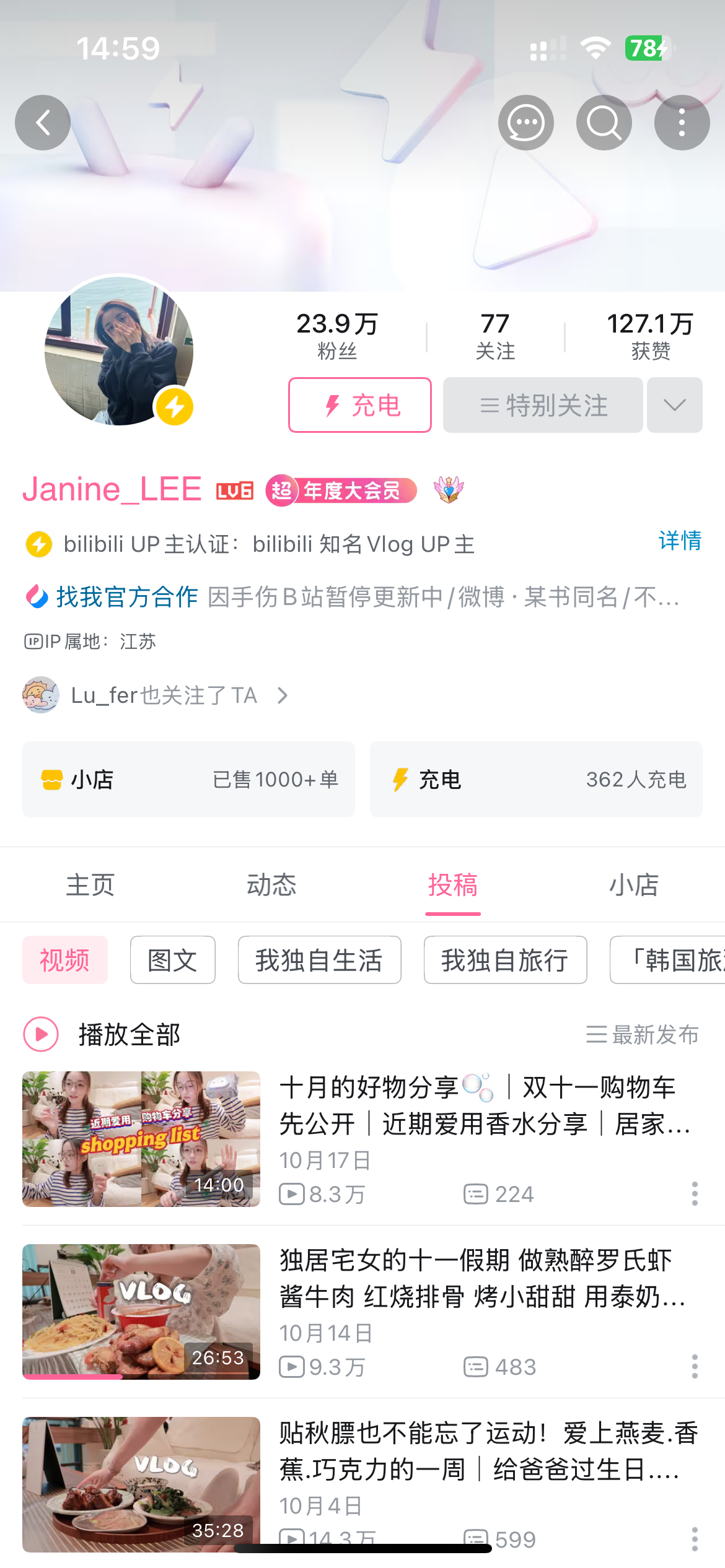The height and width of the screenshot is (1568, 725).
Task: Open the 充电 card with 362人充电
Action: click(x=536, y=779)
